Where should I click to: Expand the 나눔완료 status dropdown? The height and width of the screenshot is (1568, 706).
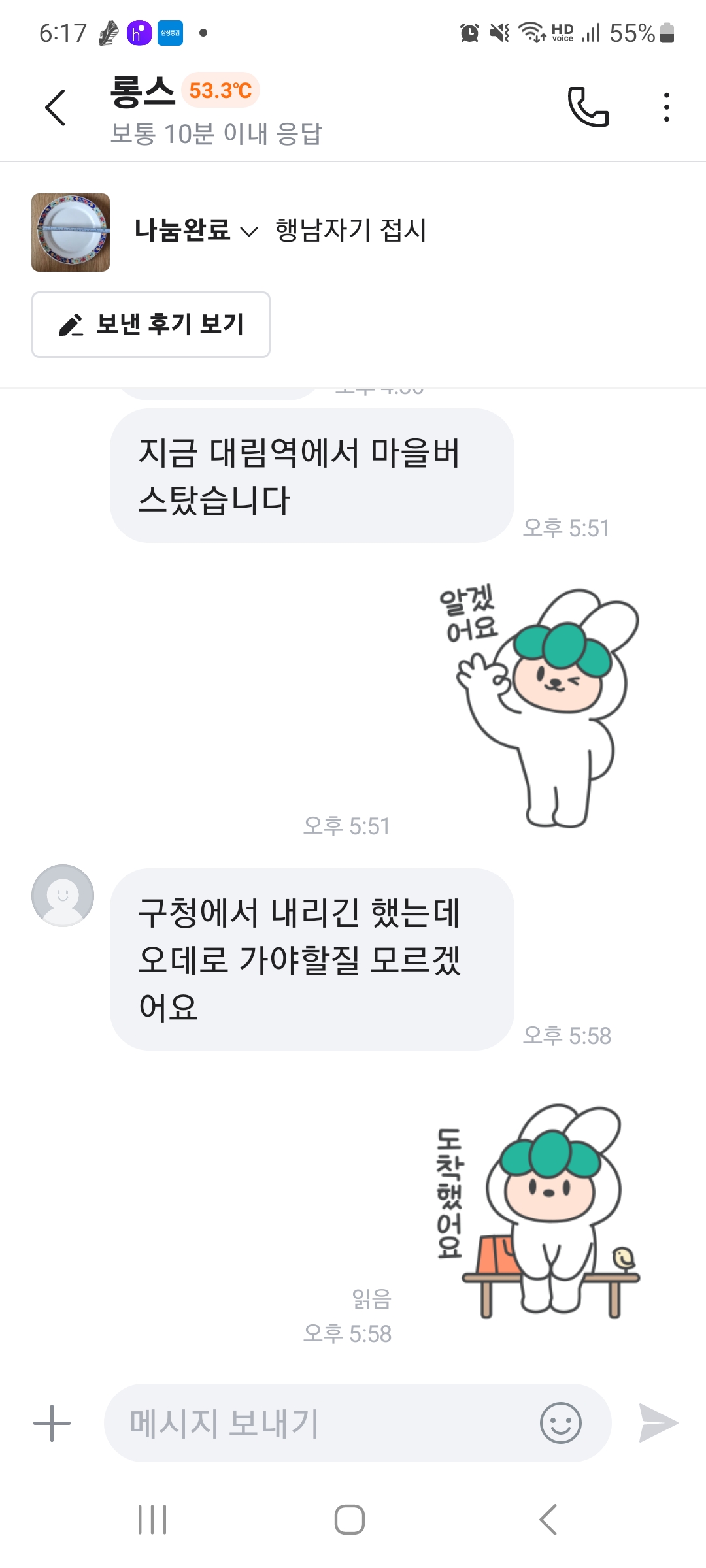coord(196,230)
